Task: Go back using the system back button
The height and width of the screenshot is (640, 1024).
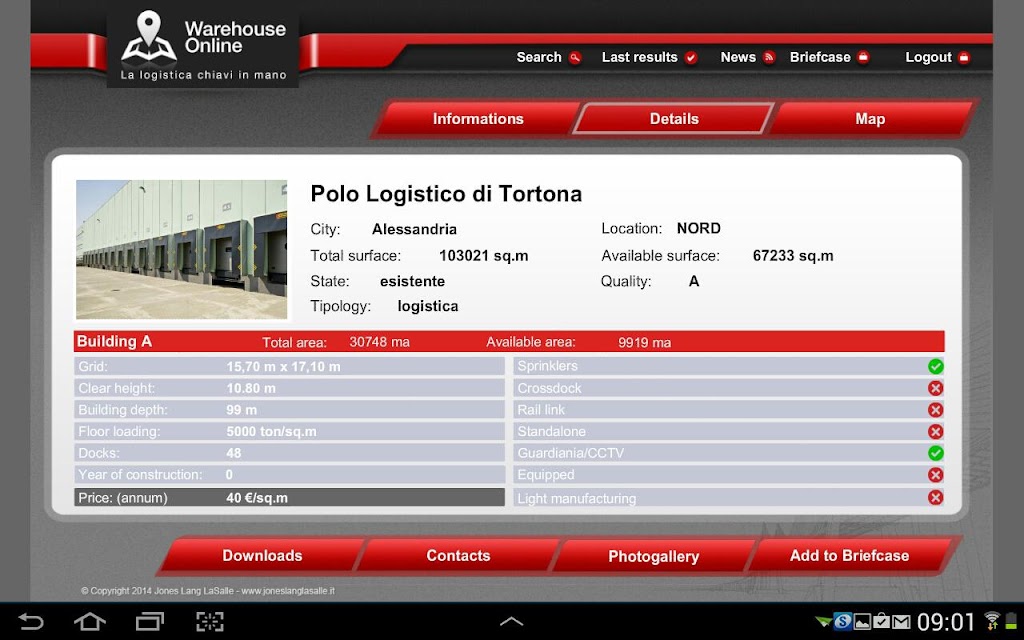Action: click(31, 622)
